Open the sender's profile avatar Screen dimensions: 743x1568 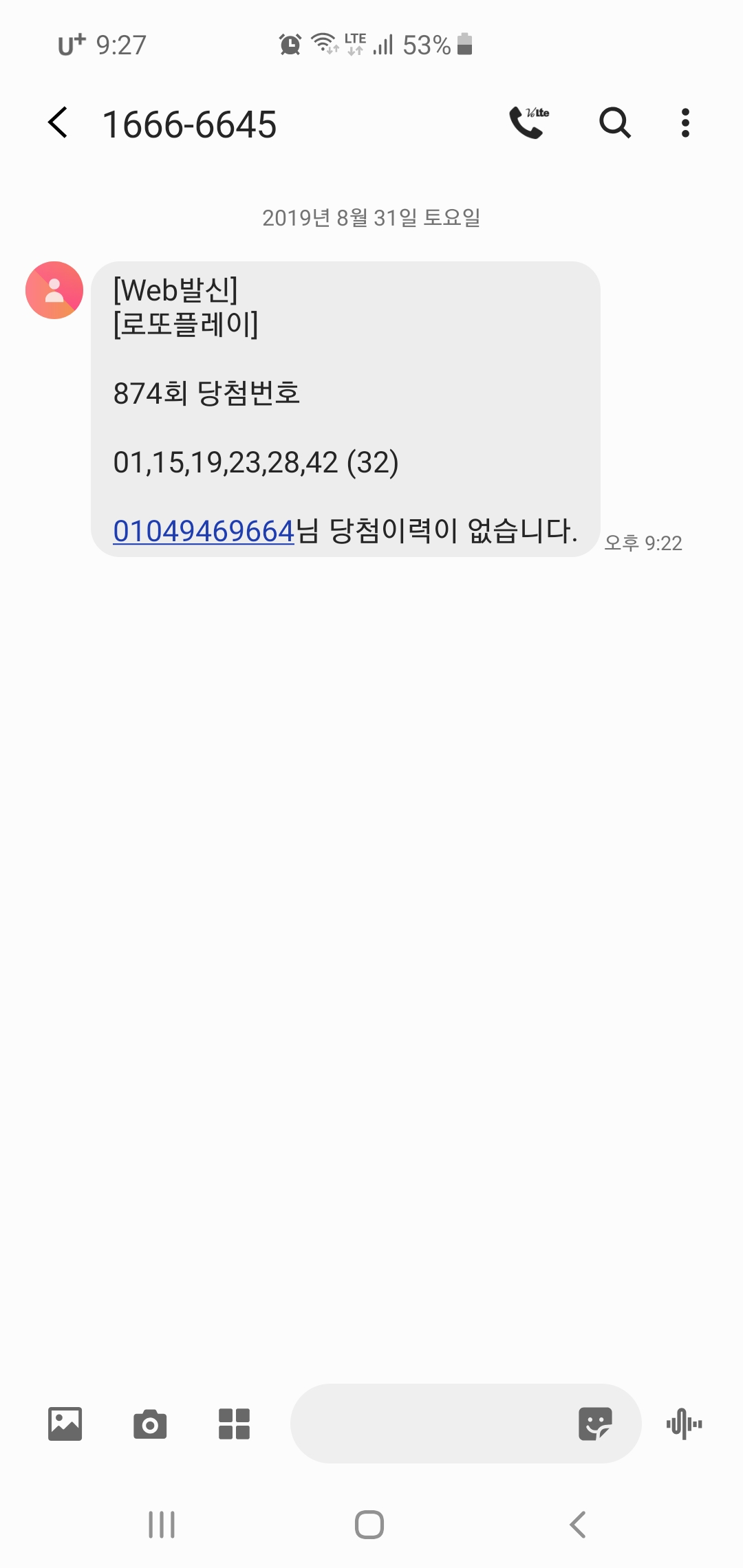(54, 290)
